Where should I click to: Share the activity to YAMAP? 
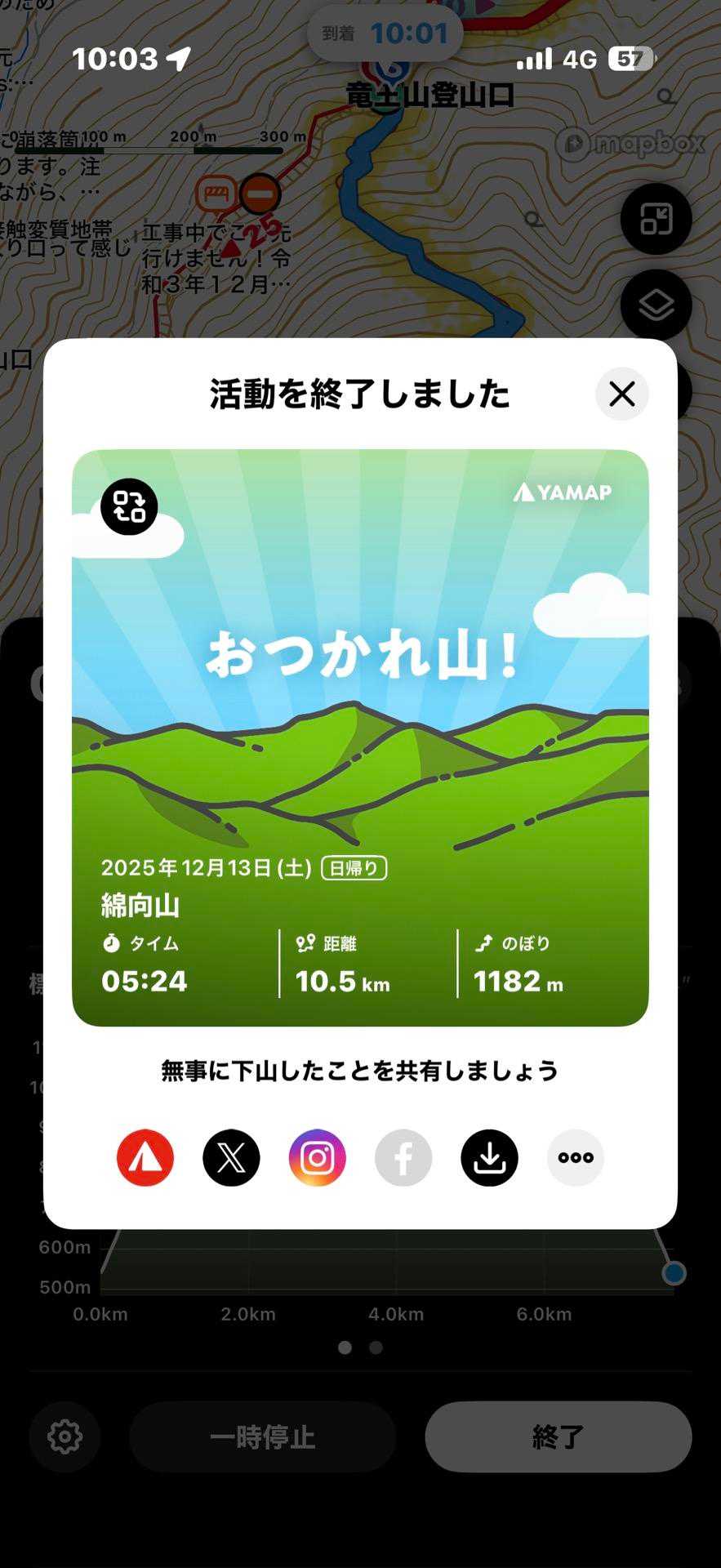click(145, 1157)
